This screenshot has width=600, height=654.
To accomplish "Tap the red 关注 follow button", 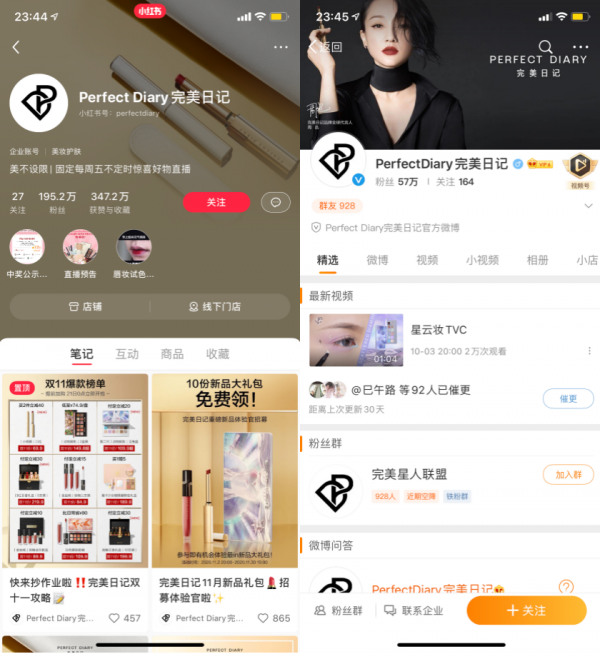I will (216, 202).
